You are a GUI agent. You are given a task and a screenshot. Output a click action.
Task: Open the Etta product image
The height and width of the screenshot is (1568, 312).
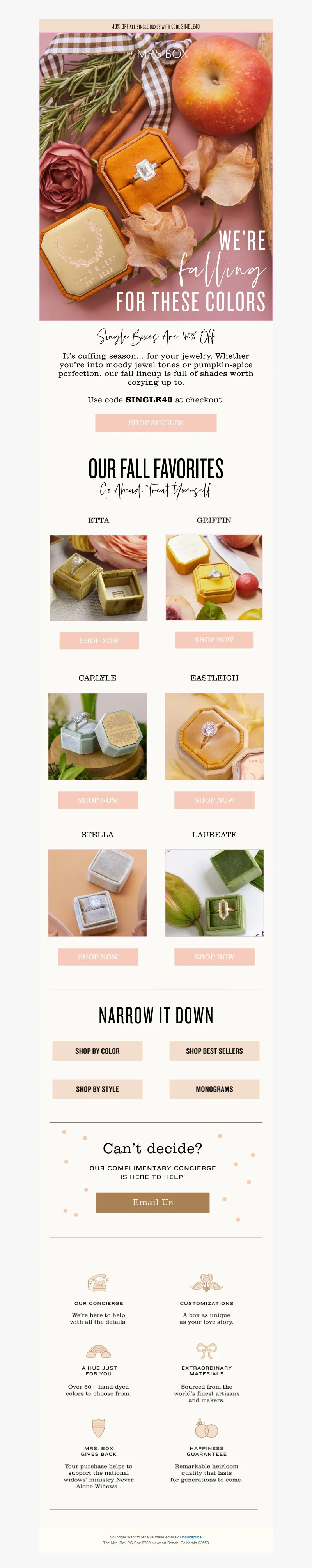[x=99, y=578]
